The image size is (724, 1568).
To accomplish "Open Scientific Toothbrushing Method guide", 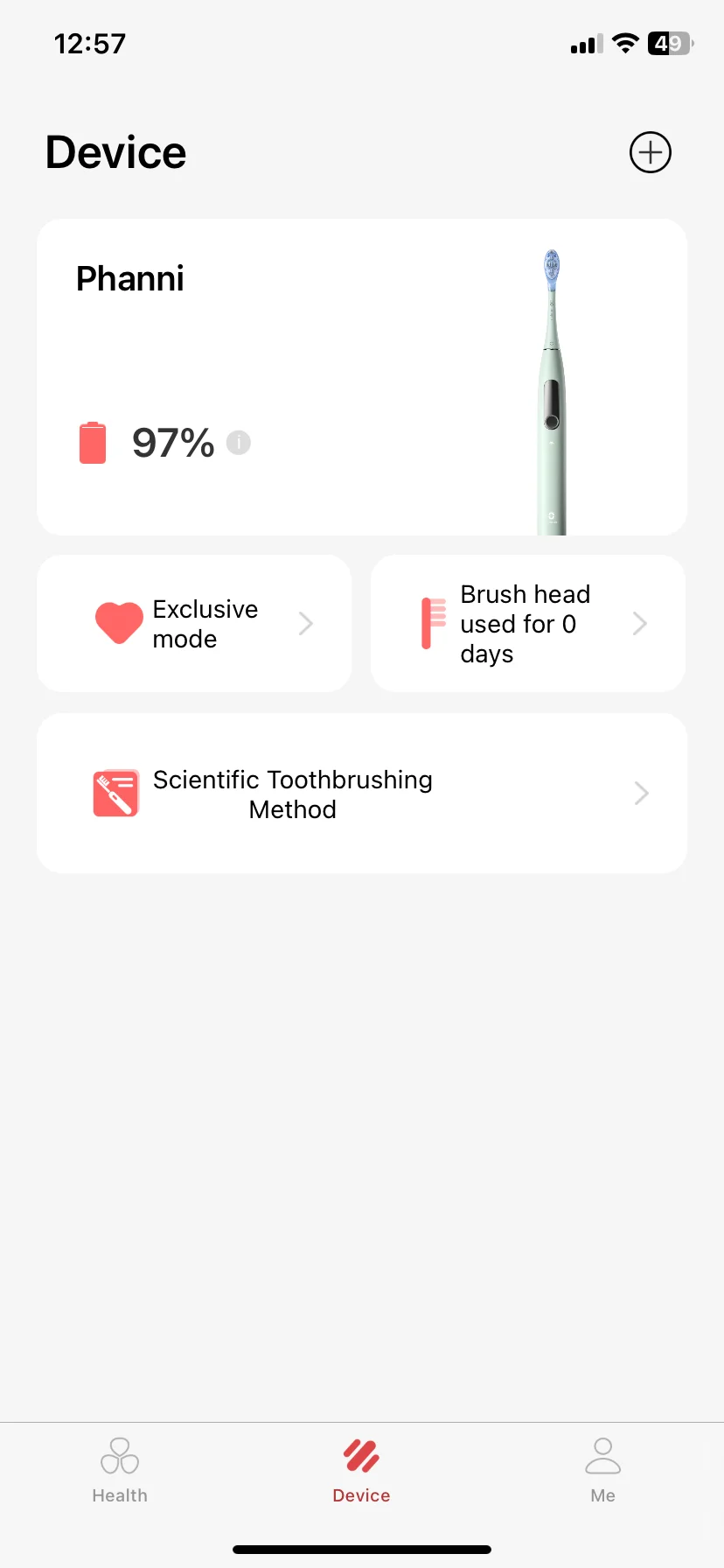I will (362, 794).
